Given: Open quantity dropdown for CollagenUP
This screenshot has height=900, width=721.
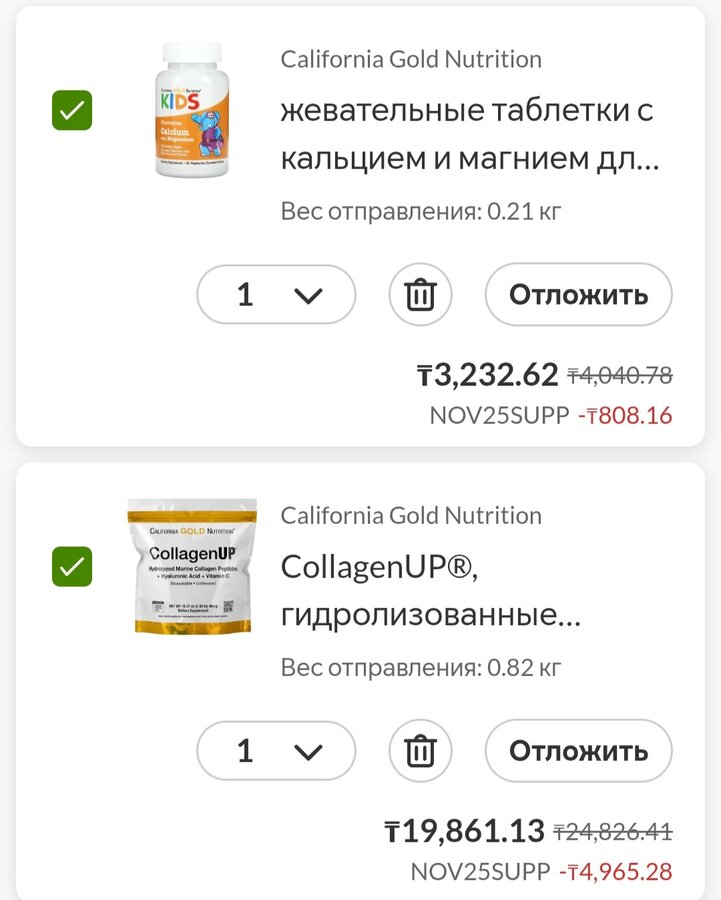Looking at the screenshot, I should [x=276, y=751].
